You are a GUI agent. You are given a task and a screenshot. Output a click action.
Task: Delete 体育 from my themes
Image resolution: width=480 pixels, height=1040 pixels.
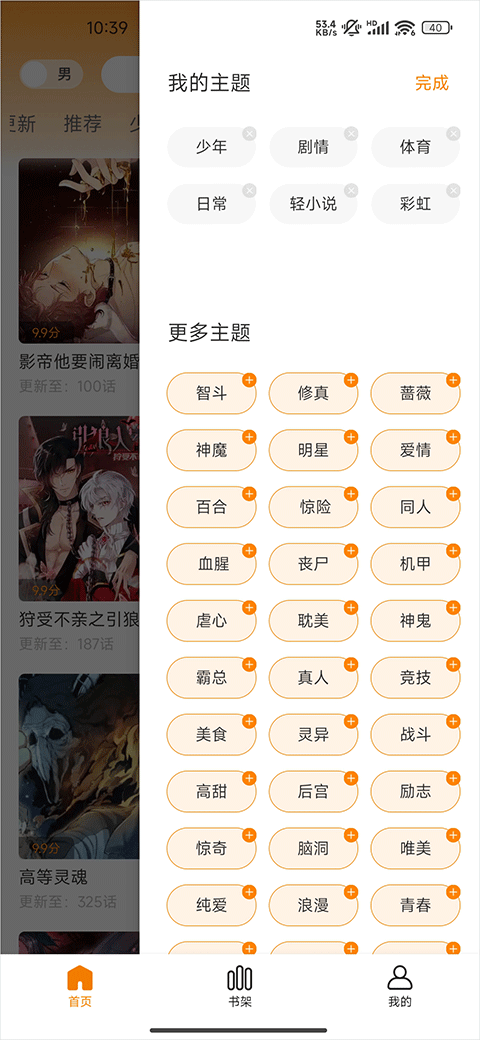click(453, 134)
